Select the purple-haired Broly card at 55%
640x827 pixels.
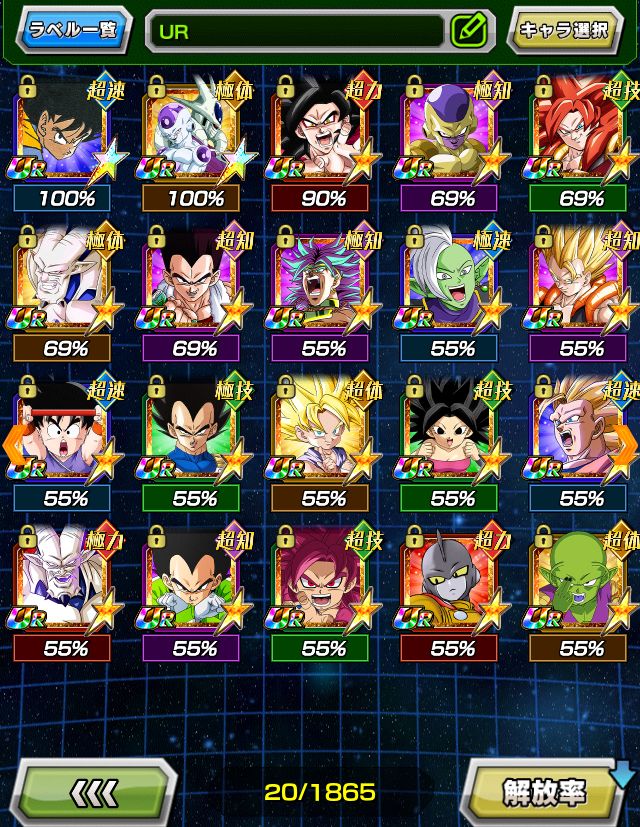pos(322,282)
